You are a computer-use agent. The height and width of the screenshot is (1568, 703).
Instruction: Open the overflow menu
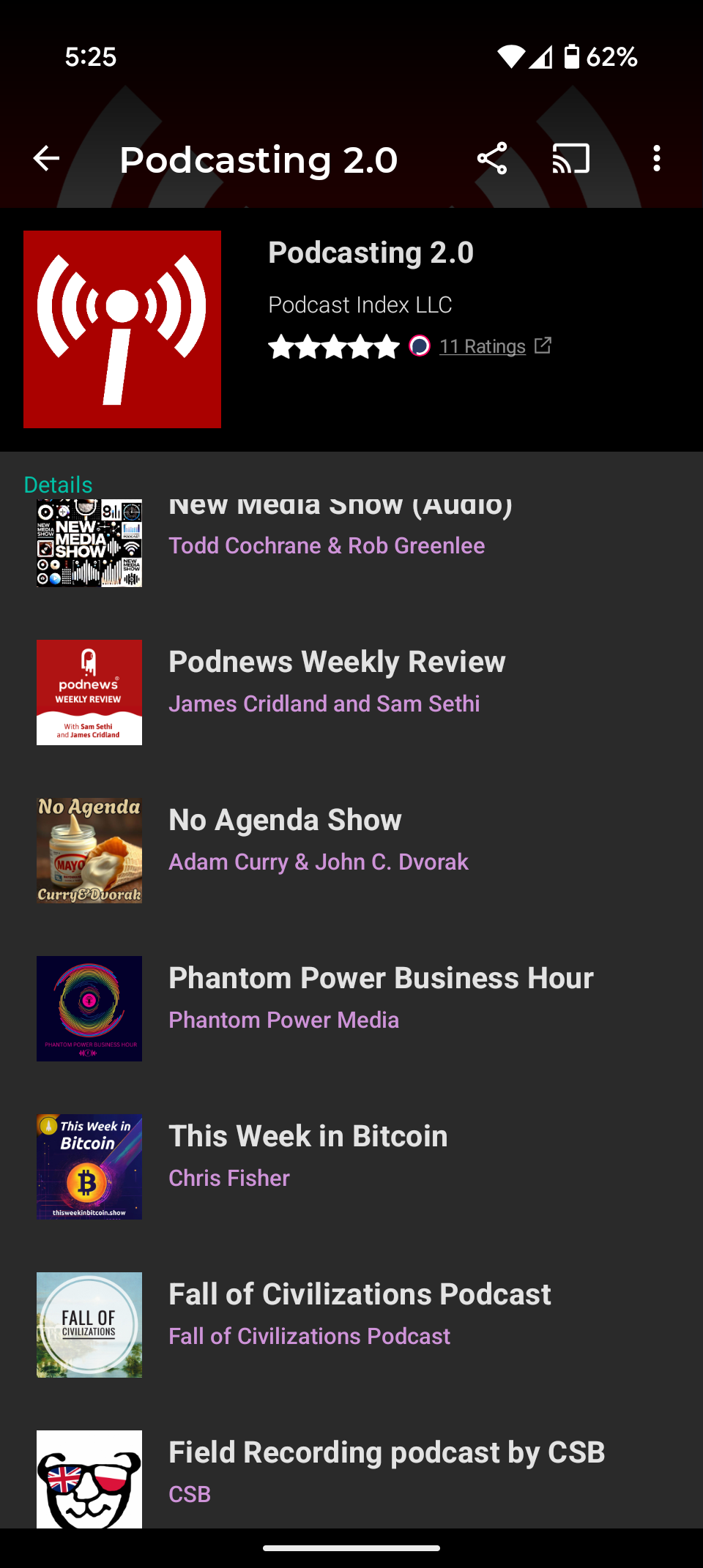[x=656, y=158]
